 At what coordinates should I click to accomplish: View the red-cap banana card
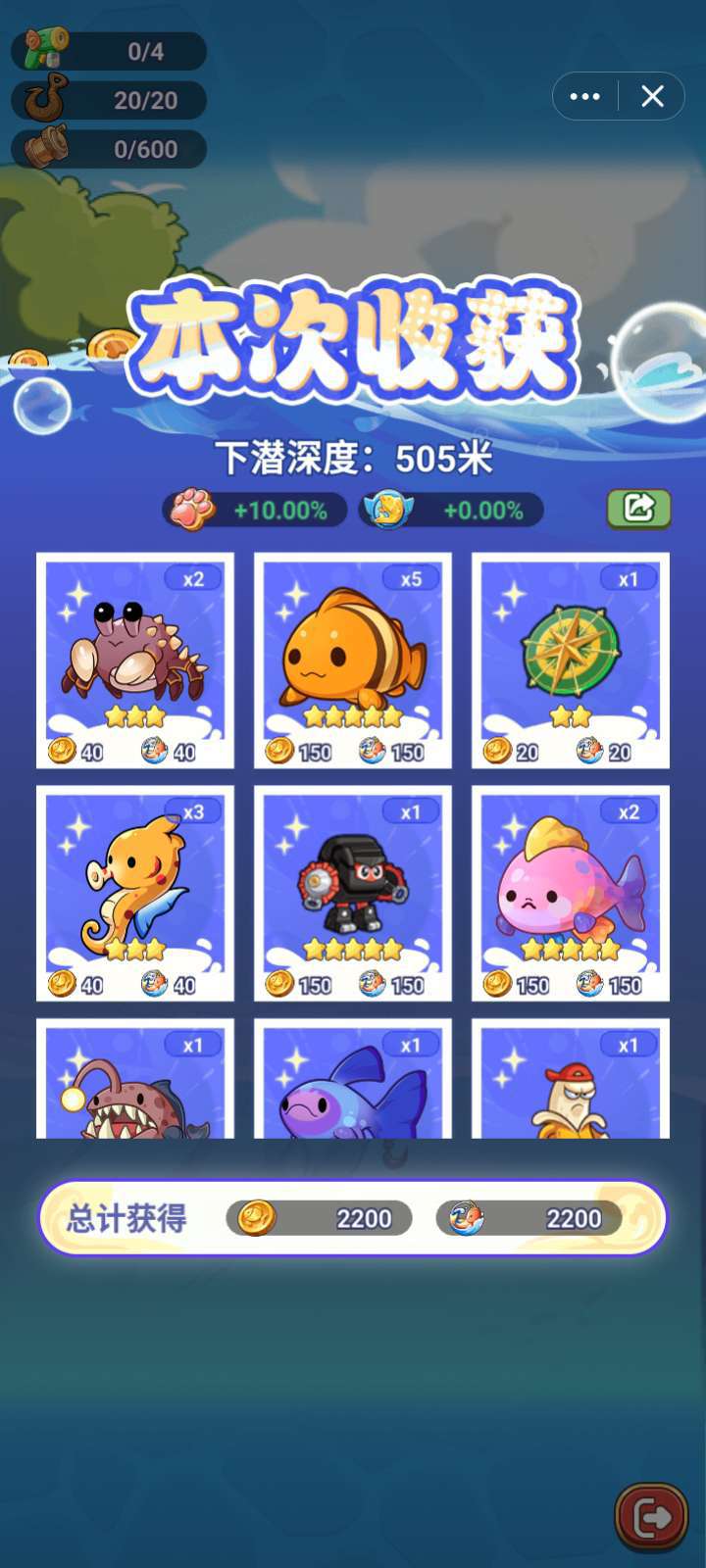pos(571,1078)
